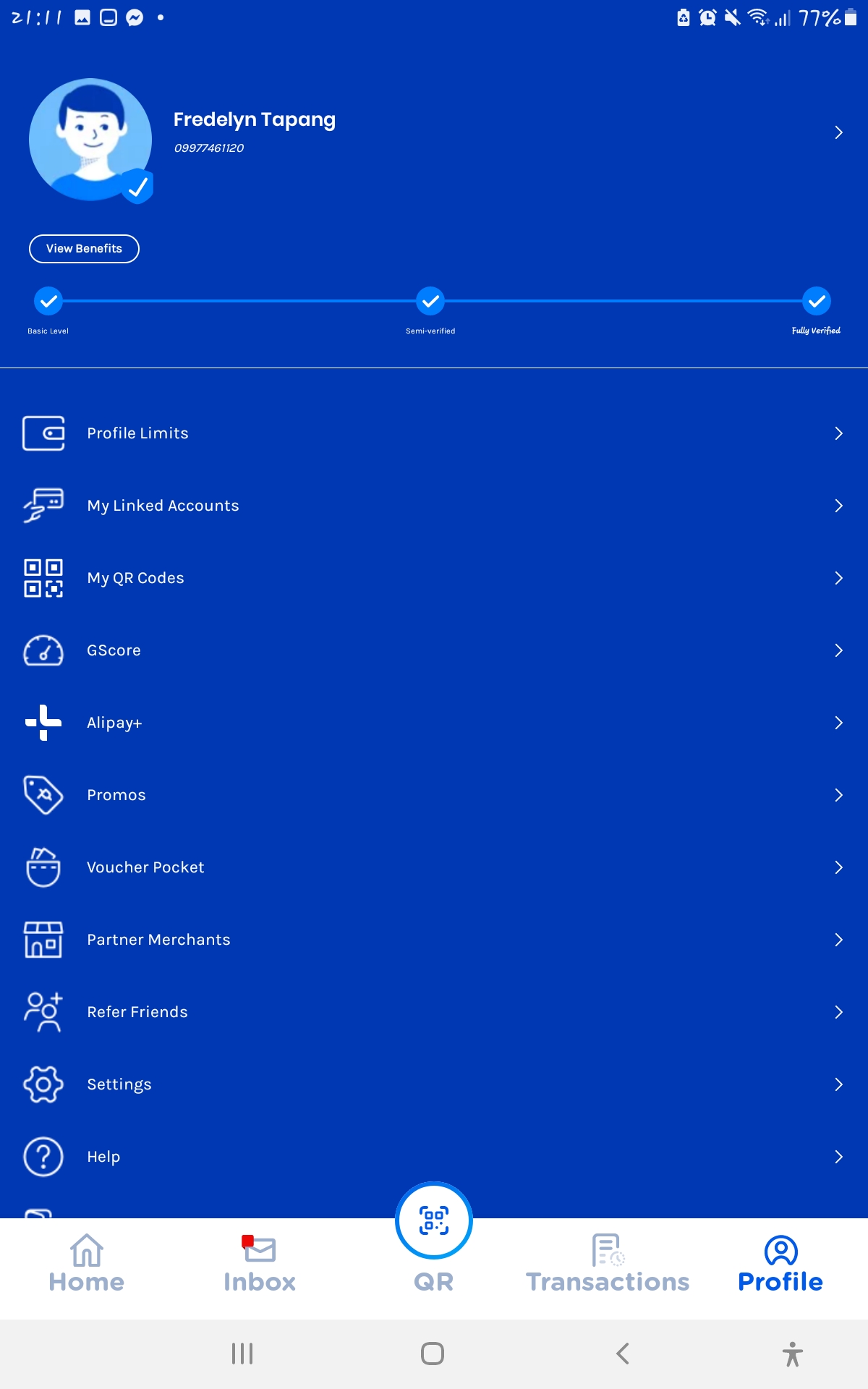Tap the View Benefits button

pos(84,249)
